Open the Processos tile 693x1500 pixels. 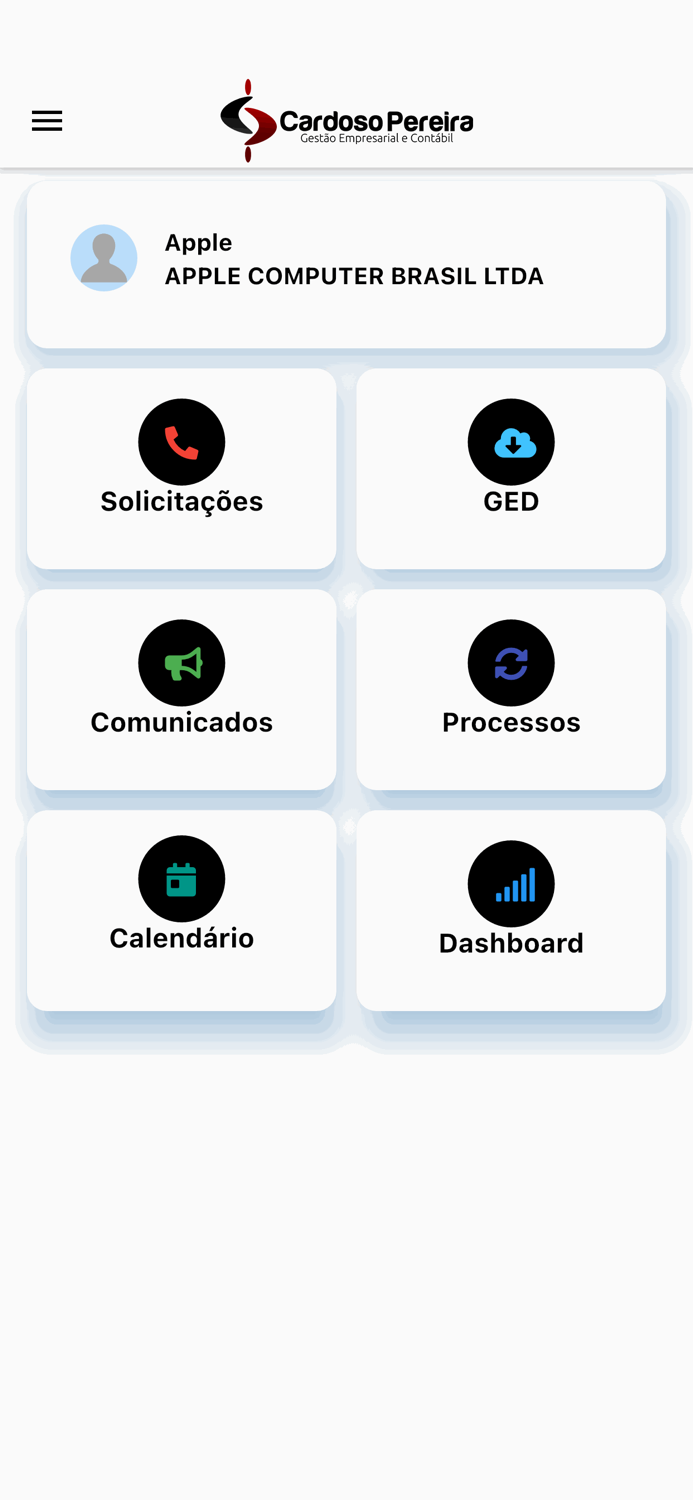(511, 689)
